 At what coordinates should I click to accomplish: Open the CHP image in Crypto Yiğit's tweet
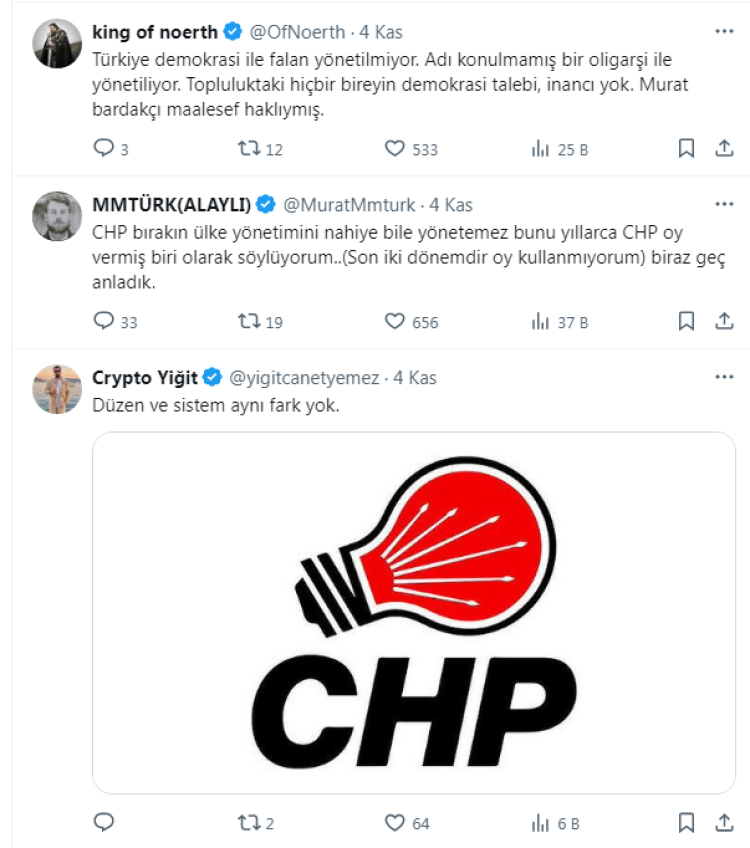(x=414, y=613)
